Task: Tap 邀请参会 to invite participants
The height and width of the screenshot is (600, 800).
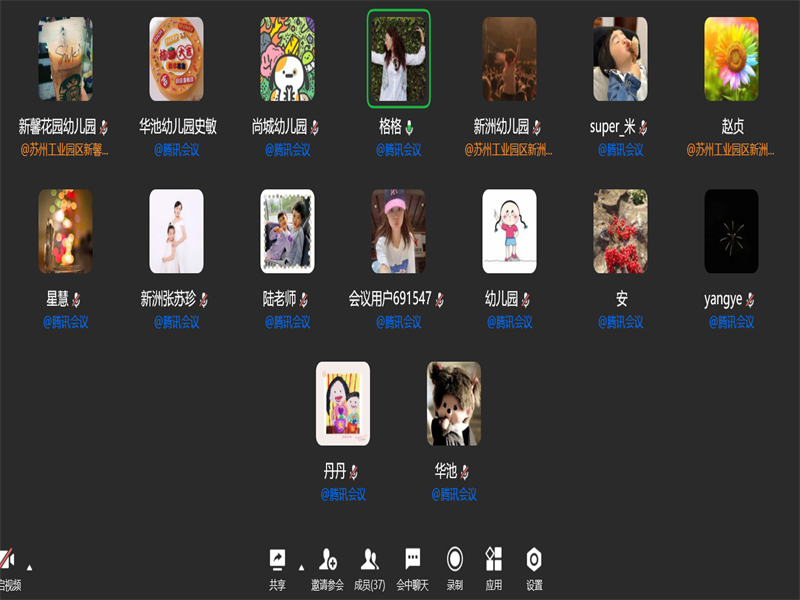Action: 327,567
